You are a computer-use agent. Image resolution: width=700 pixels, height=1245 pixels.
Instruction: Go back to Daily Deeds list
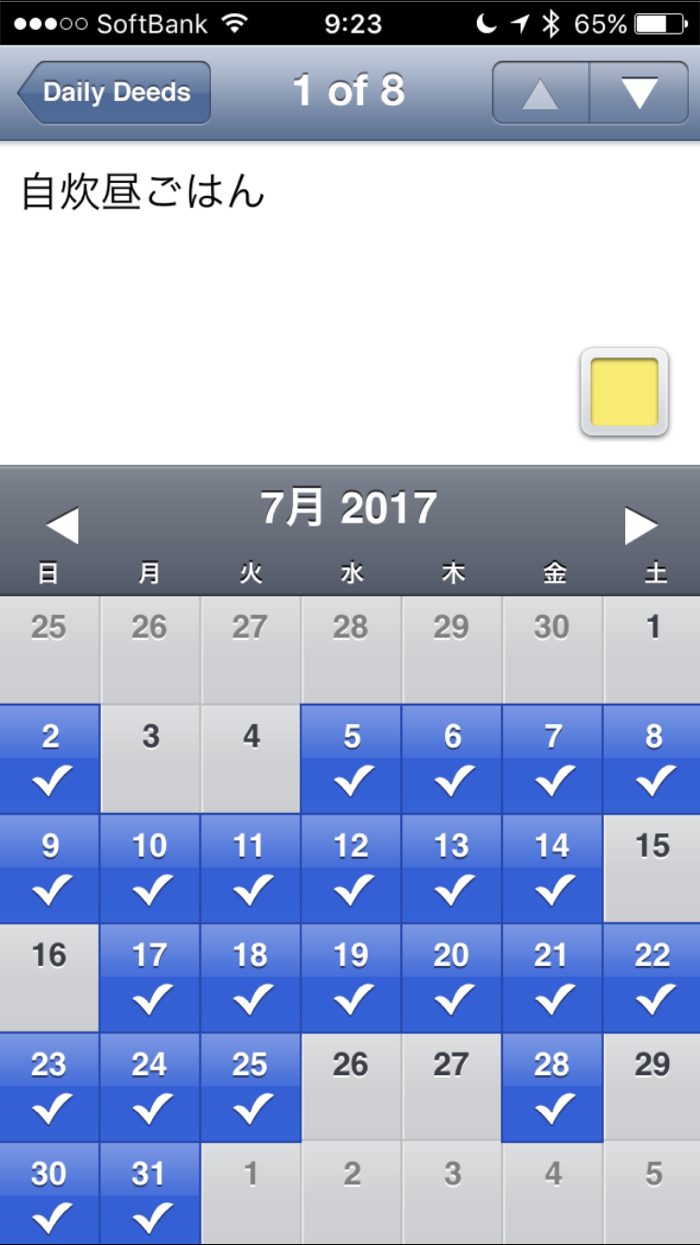point(113,92)
